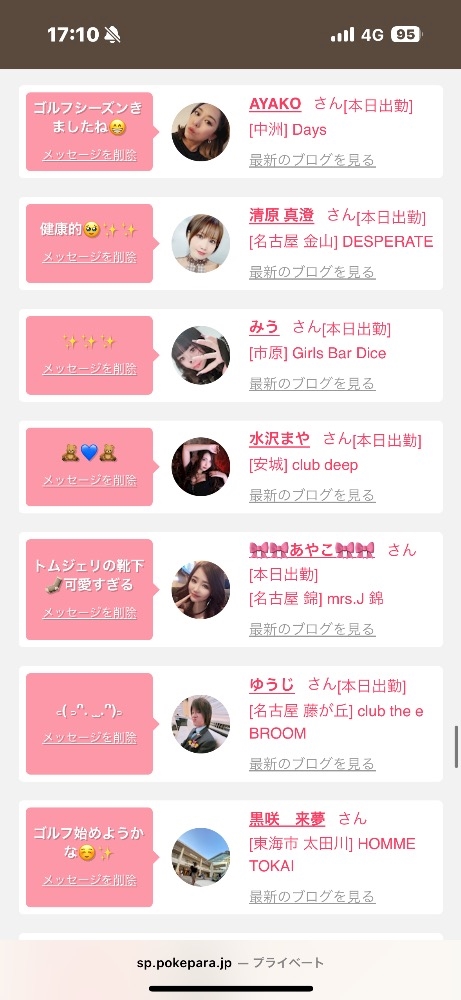Open AYAKO's profile link

tap(275, 105)
